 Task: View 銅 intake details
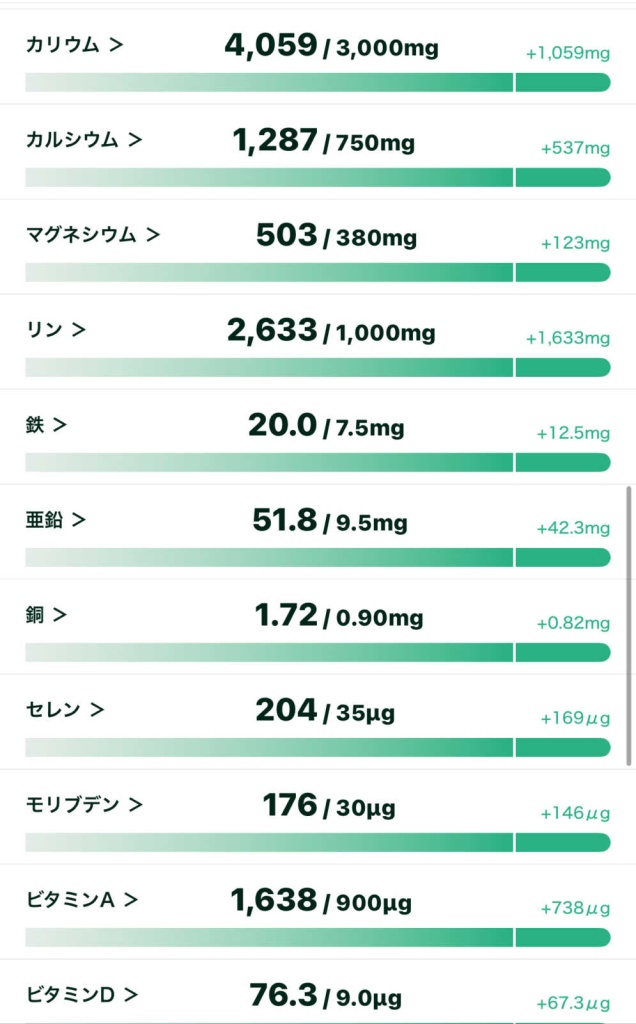pos(46,615)
